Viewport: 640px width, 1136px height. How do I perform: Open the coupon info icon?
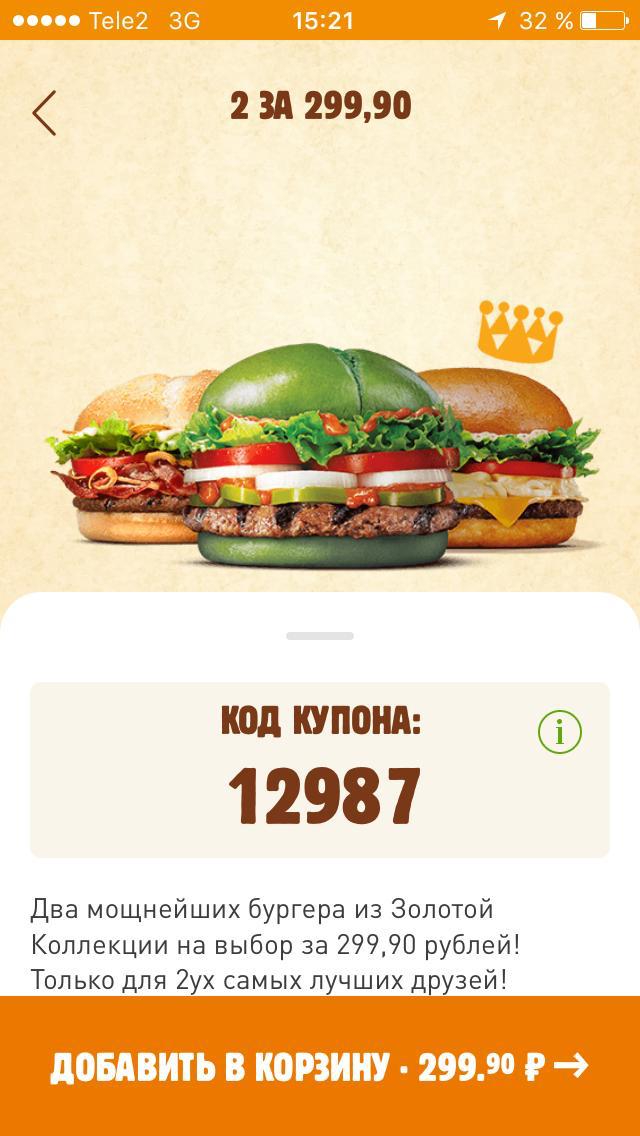click(x=559, y=732)
